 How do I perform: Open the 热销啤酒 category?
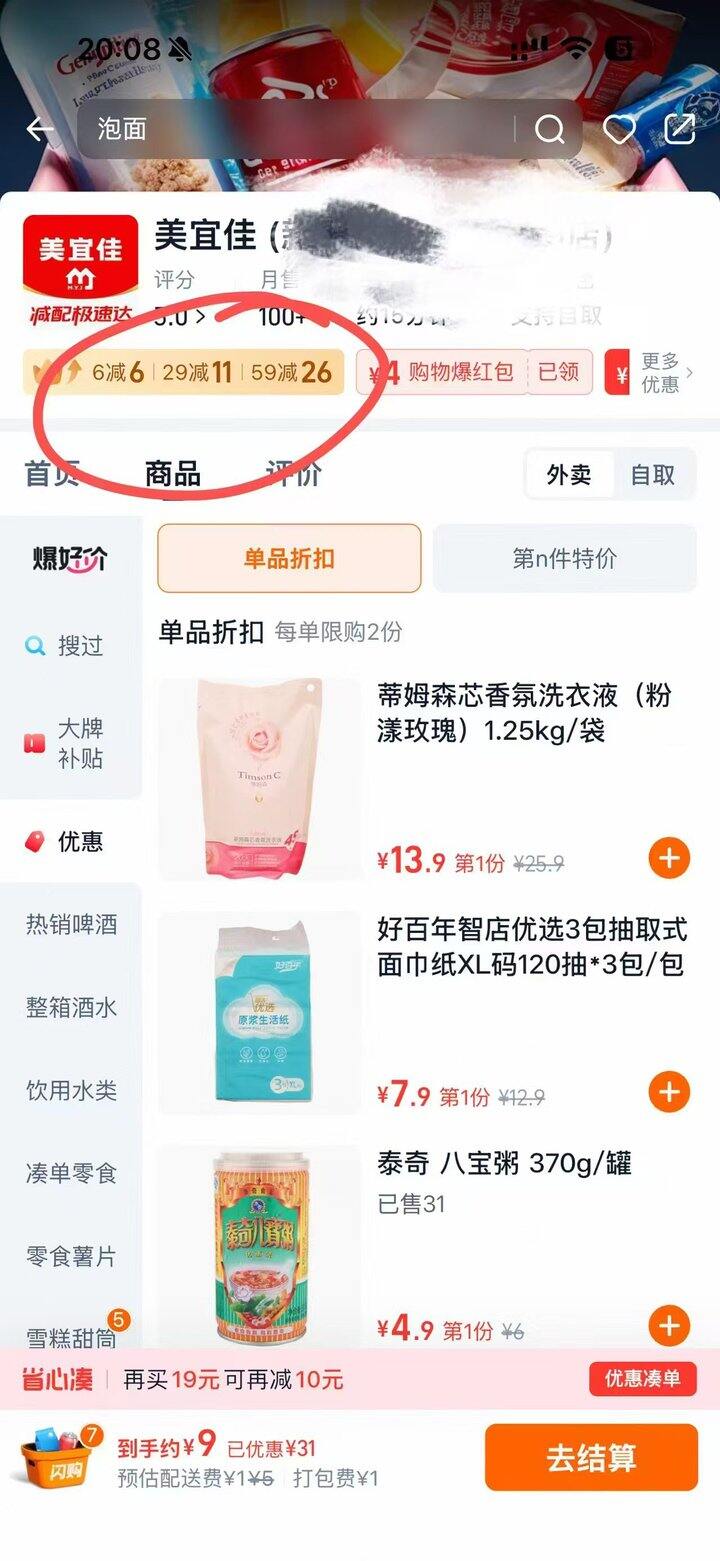(x=71, y=925)
